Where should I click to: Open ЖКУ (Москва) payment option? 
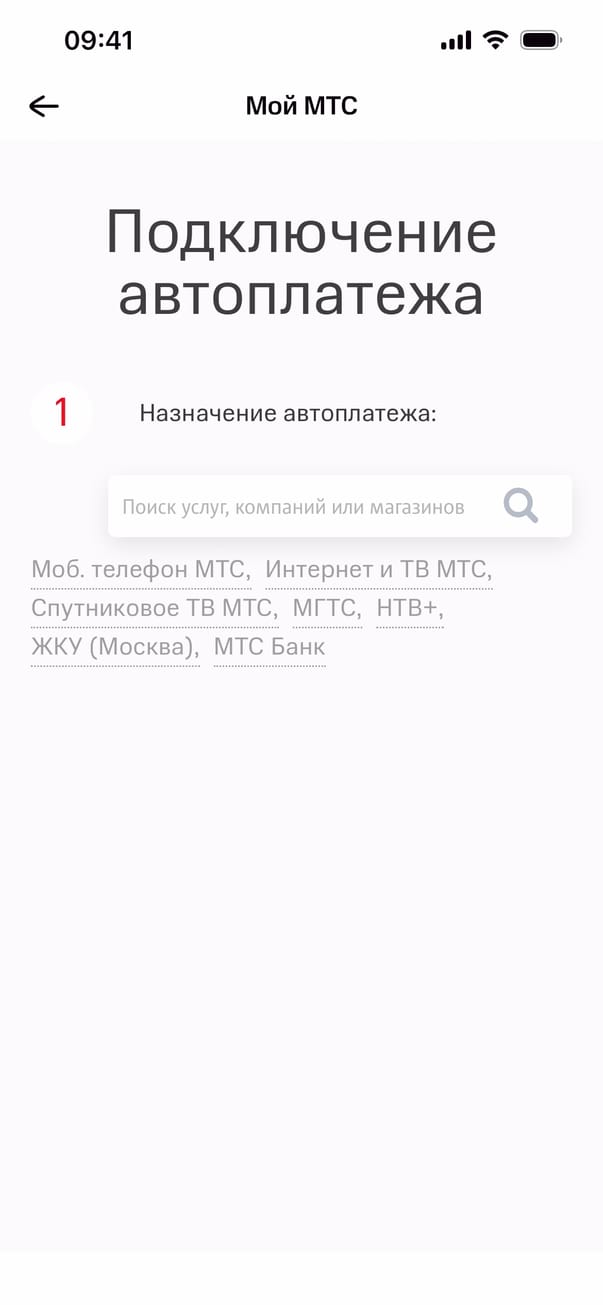[x=113, y=647]
